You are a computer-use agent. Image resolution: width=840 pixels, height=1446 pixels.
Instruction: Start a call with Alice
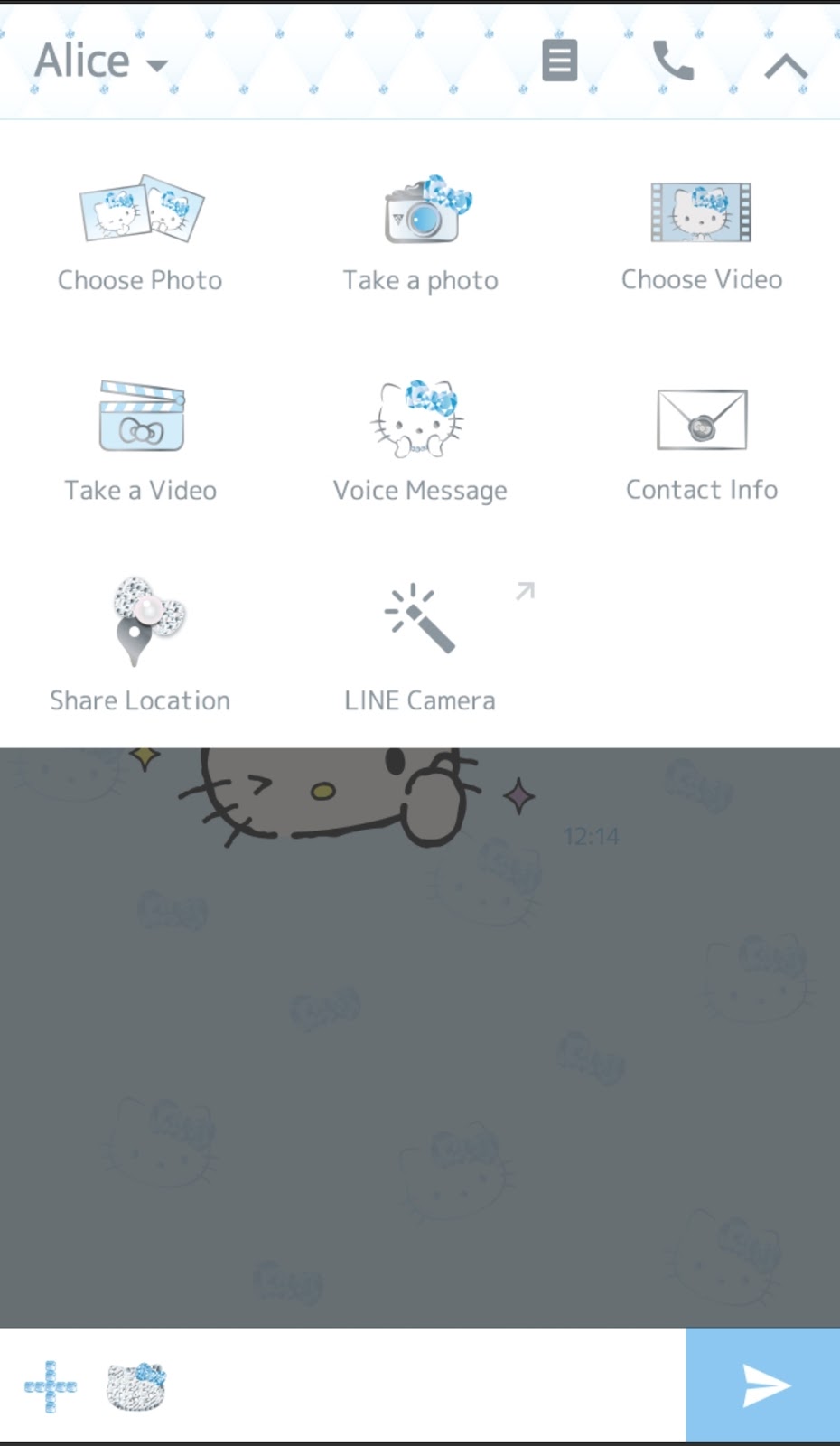pos(673,61)
